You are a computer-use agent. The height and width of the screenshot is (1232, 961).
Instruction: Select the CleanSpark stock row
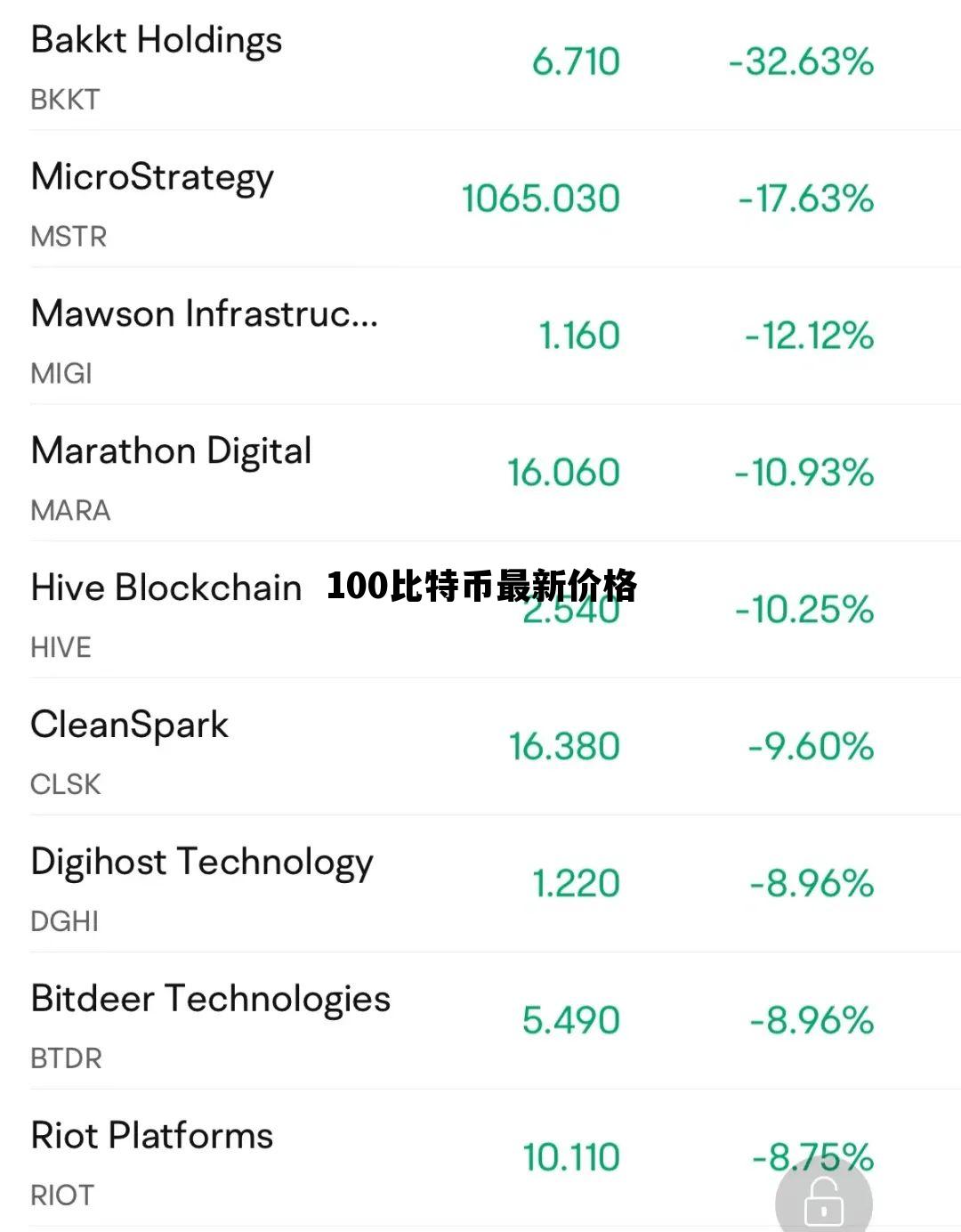click(x=130, y=725)
